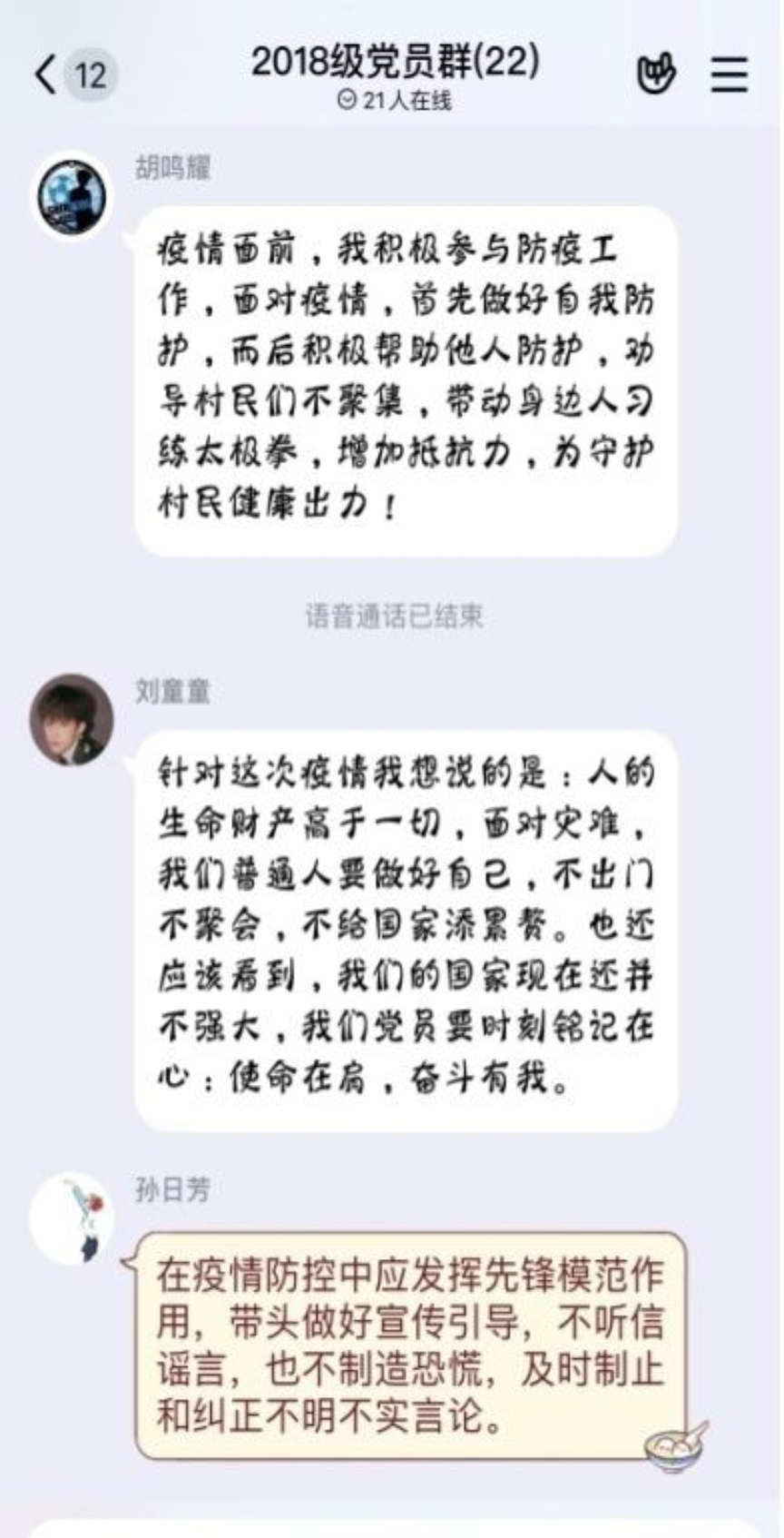Tap 孙日芳's avatar

tap(72, 1217)
